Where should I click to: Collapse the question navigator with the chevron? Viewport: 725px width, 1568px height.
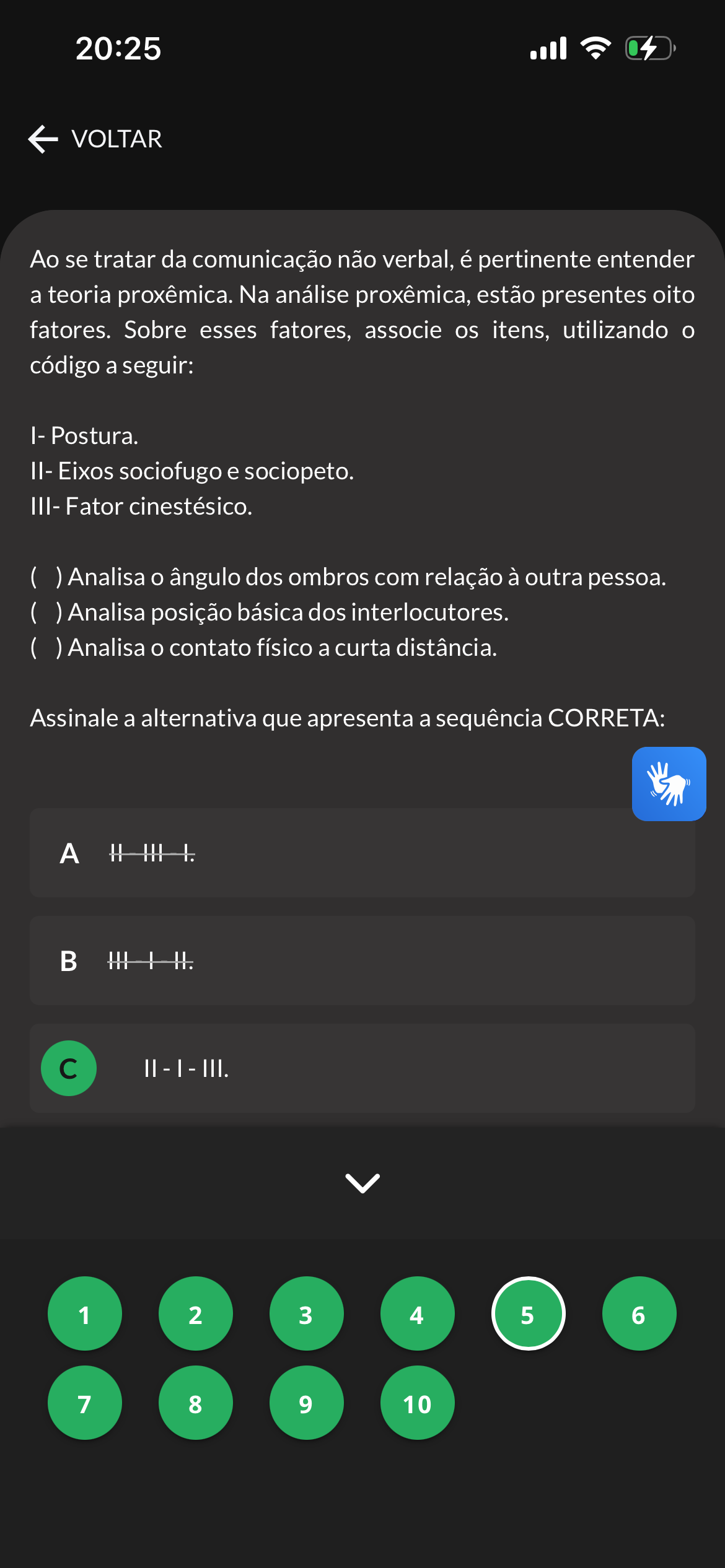point(362,1183)
